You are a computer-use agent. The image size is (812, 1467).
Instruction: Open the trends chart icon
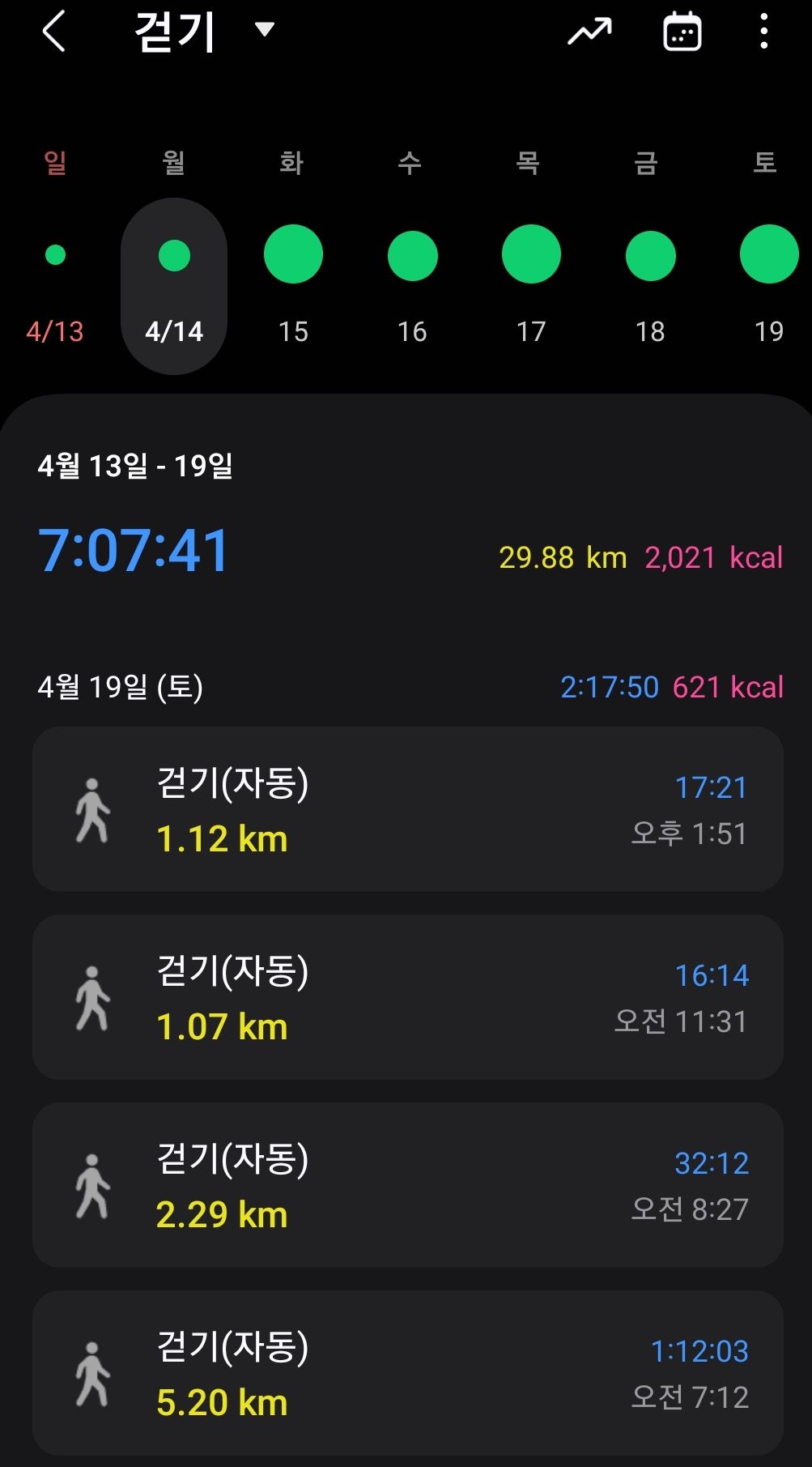coord(589,32)
